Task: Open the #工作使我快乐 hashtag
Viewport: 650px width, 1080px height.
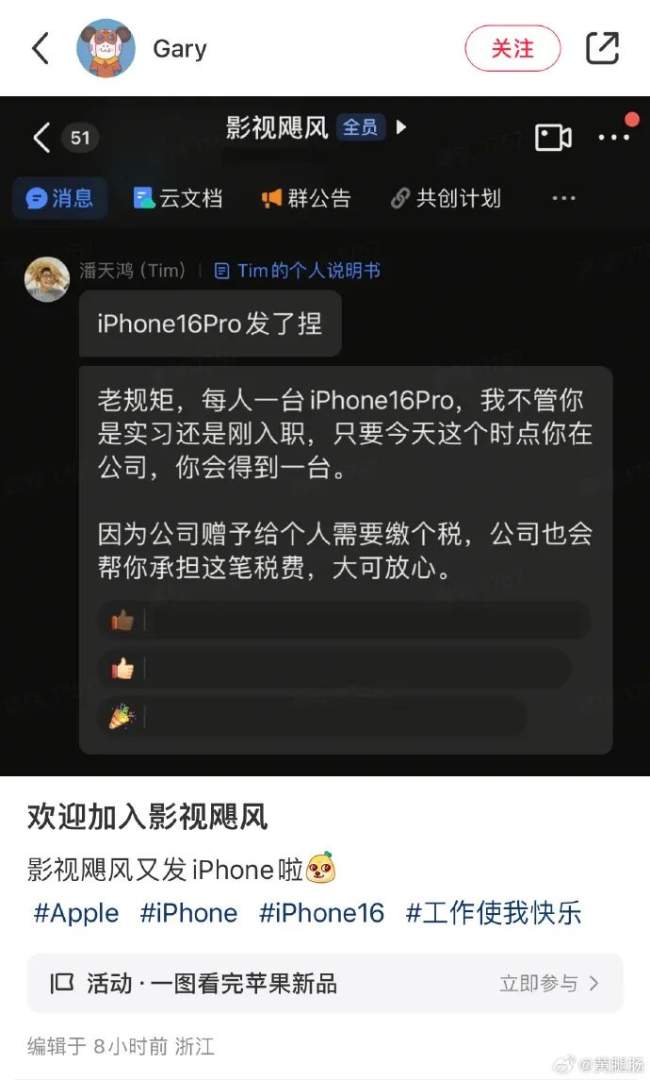Action: pyautogui.click(x=493, y=913)
